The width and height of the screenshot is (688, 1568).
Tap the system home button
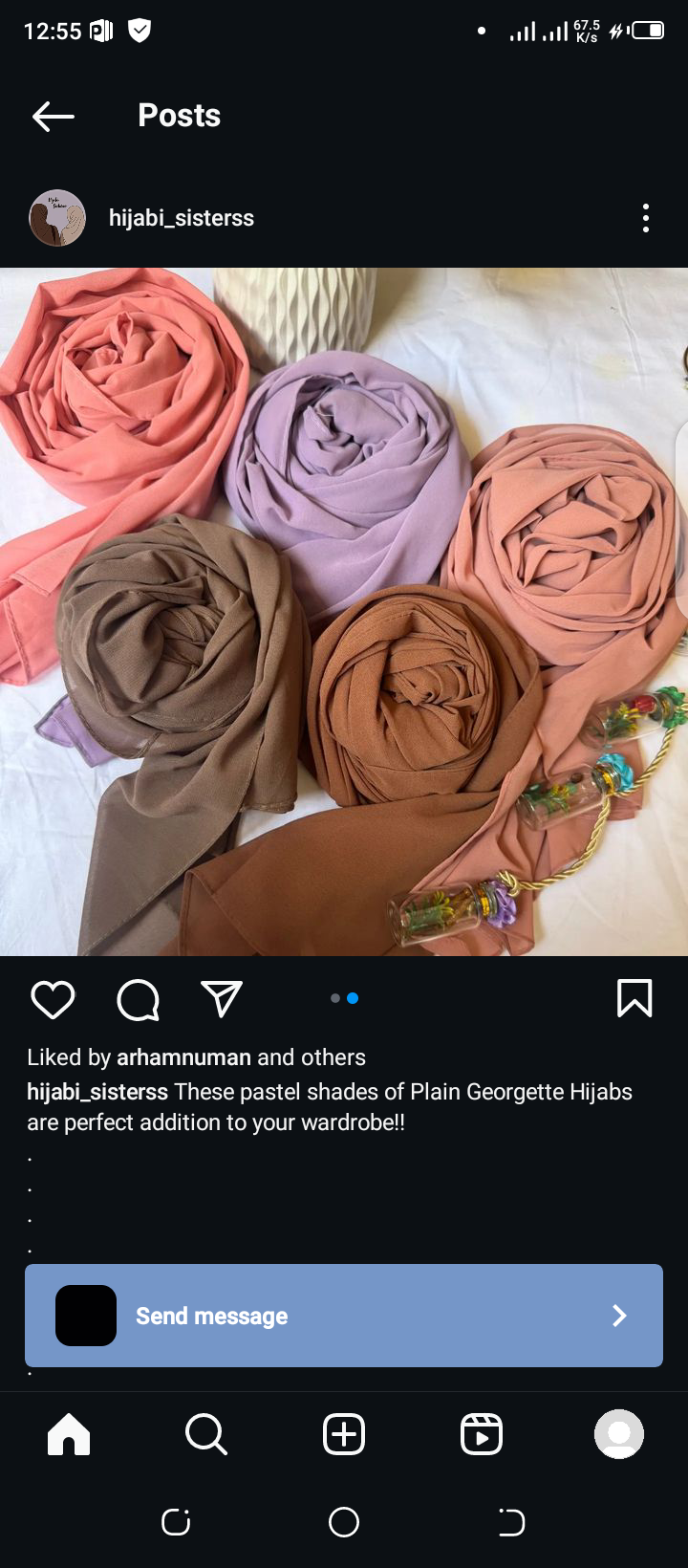tap(344, 1522)
